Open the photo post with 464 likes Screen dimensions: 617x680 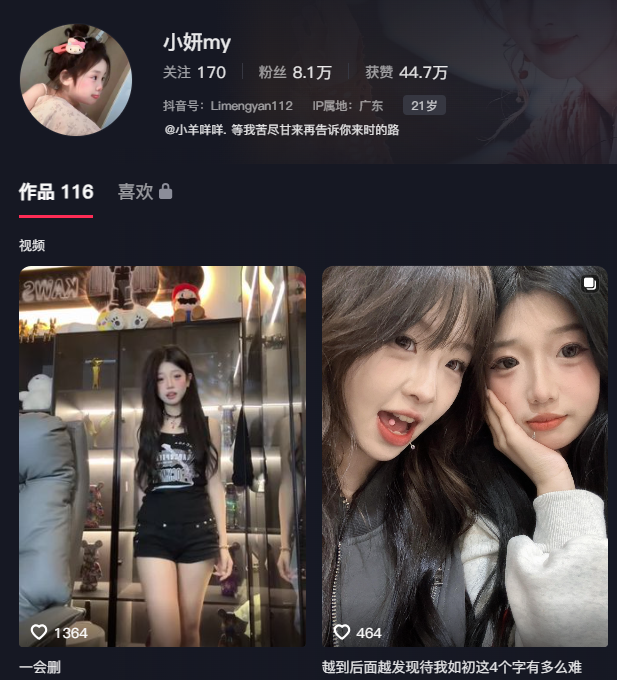(464, 456)
